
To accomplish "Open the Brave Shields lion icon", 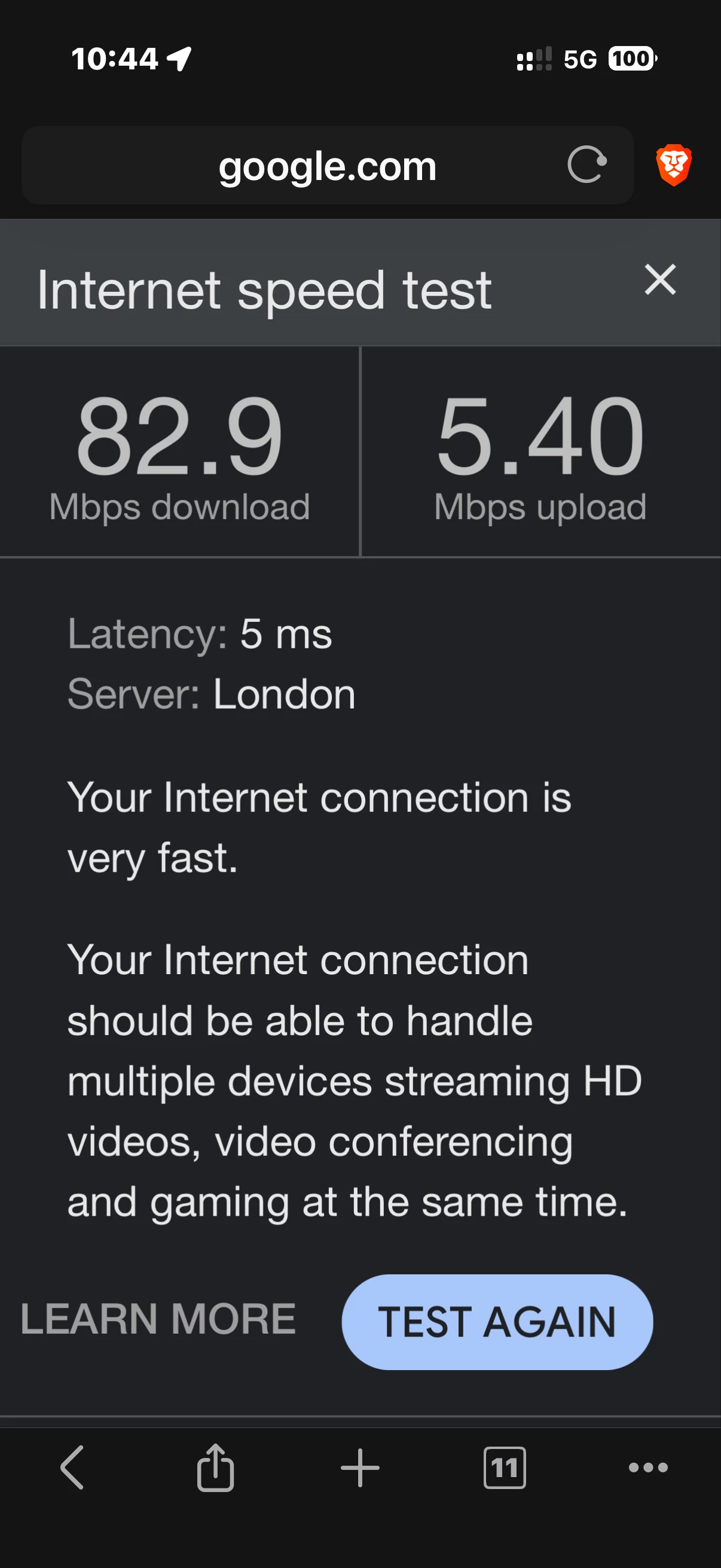I will coord(674,164).
